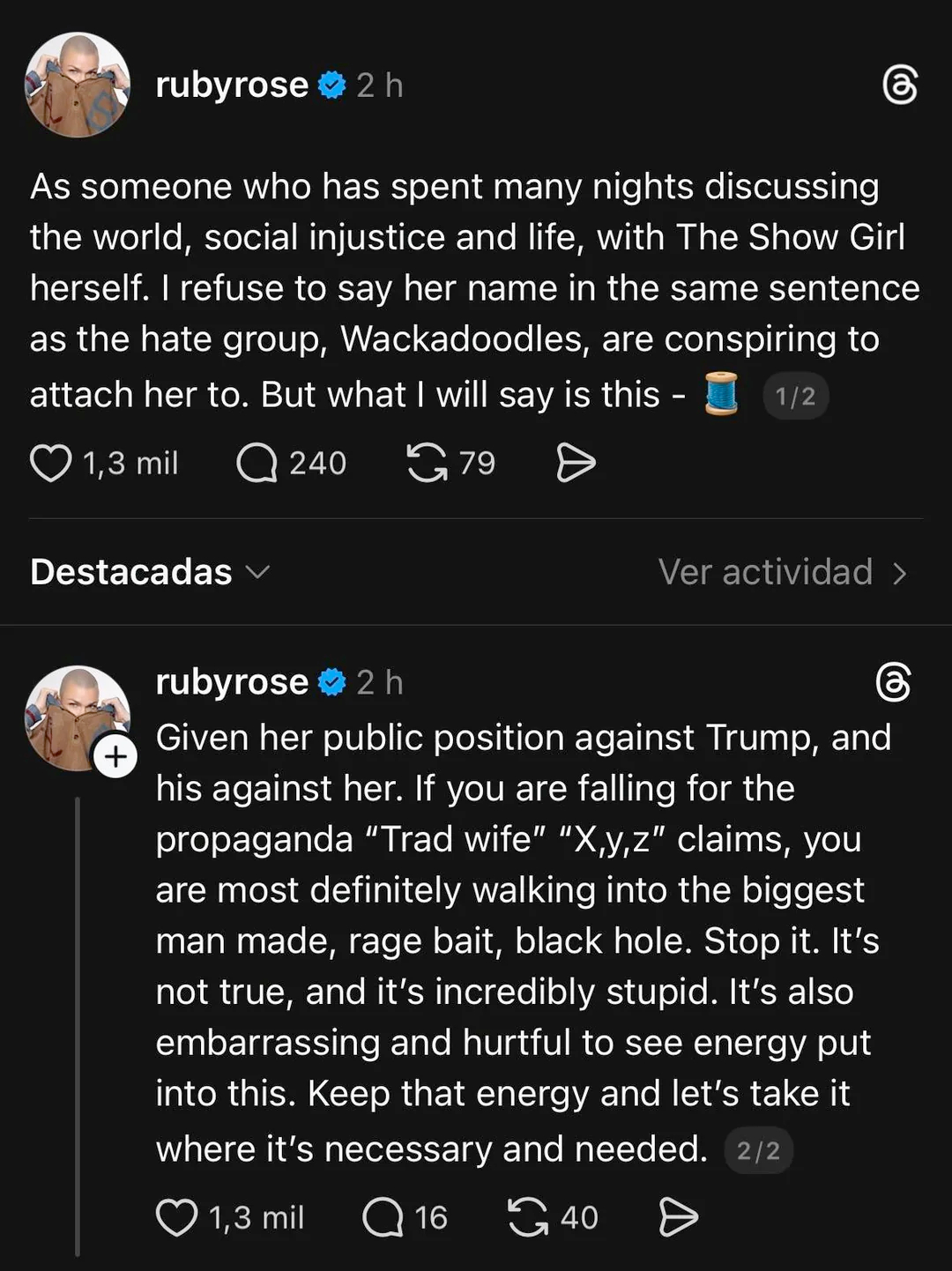This screenshot has width=952, height=1271.
Task: Share the 1/2 post via send icon
Action: pyautogui.click(x=576, y=464)
